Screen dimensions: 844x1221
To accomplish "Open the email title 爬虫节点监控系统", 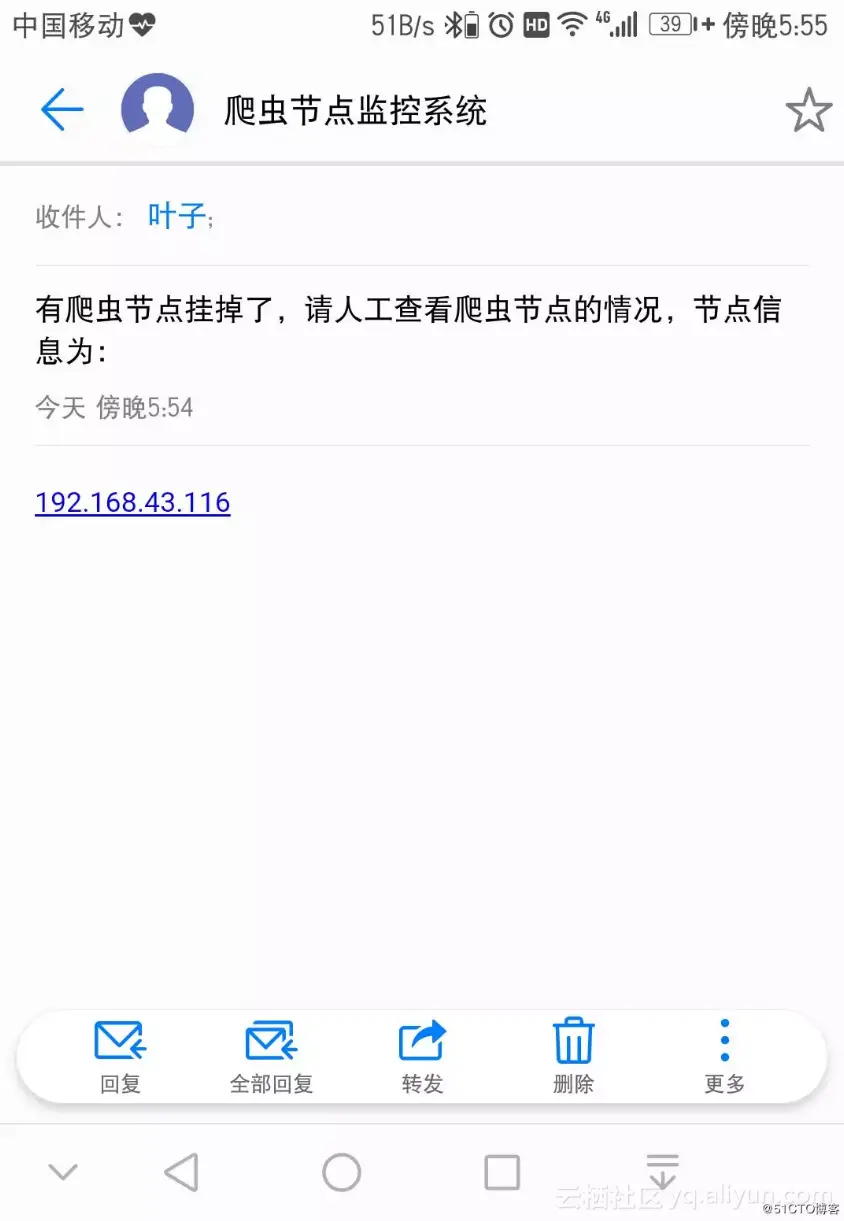I will point(355,111).
